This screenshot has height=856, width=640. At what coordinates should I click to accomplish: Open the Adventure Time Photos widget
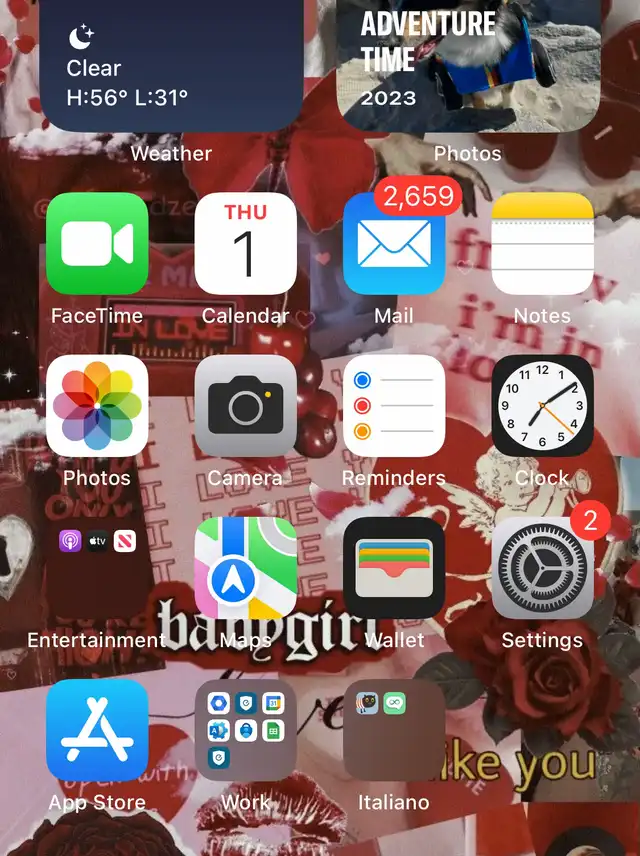pos(469,66)
